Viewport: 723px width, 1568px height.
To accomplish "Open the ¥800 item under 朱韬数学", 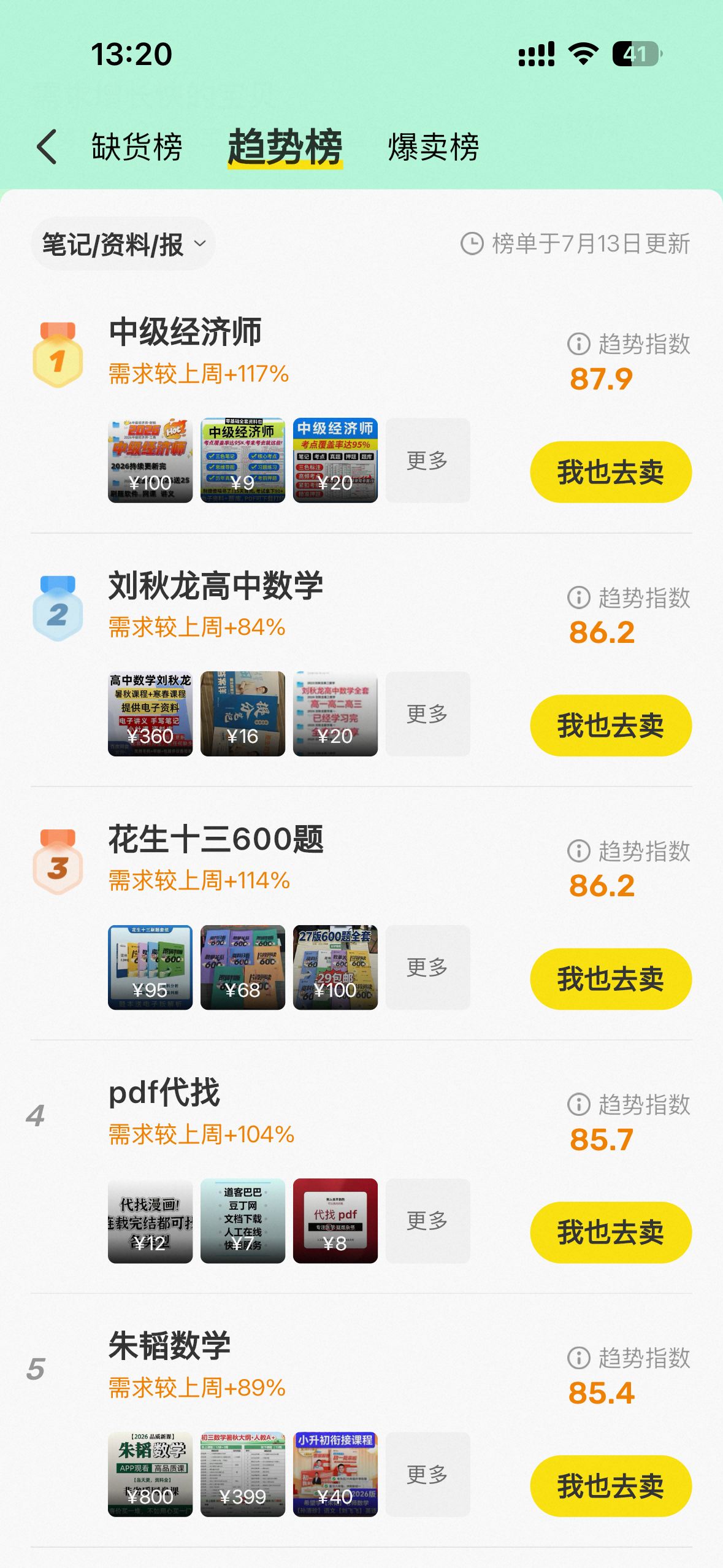I will point(150,1475).
